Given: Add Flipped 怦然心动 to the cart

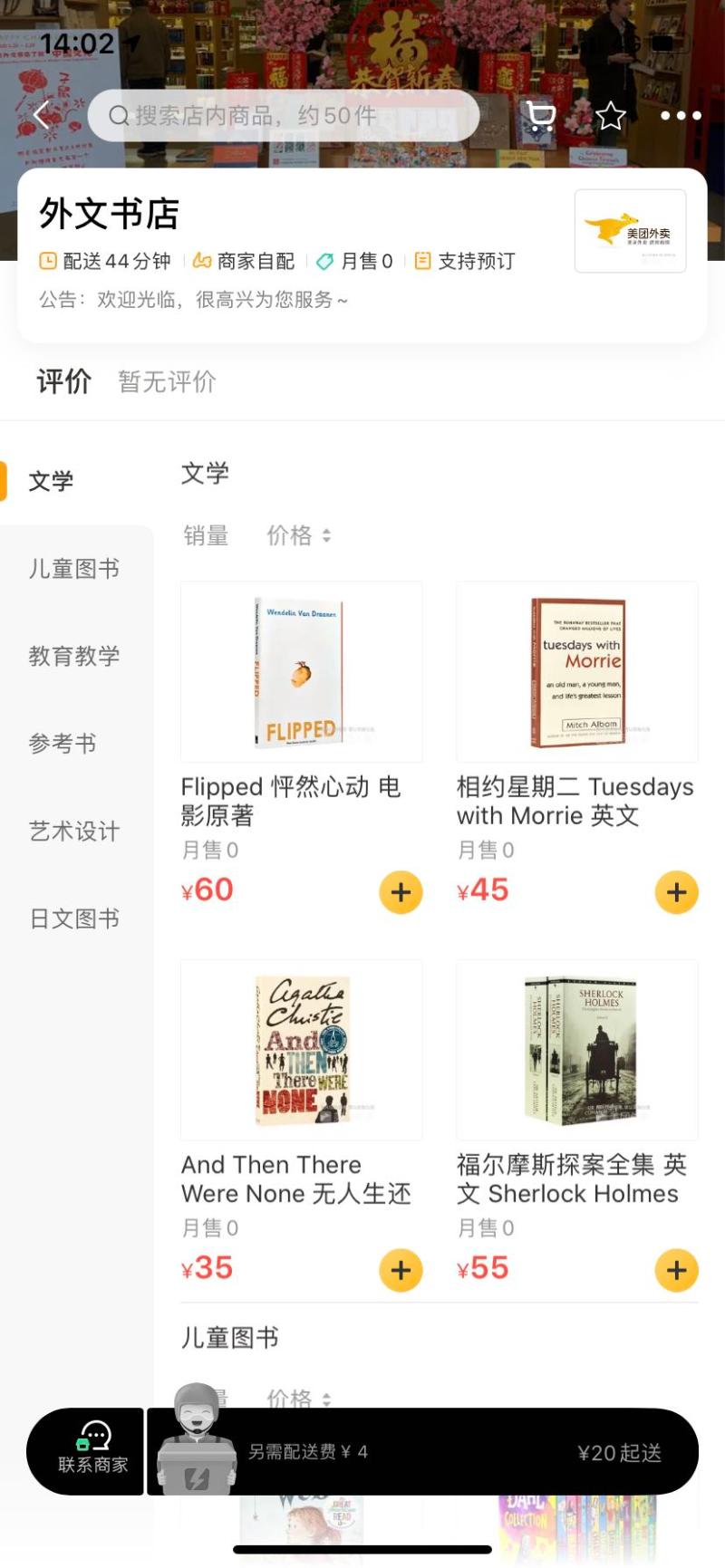Looking at the screenshot, I should click(401, 892).
